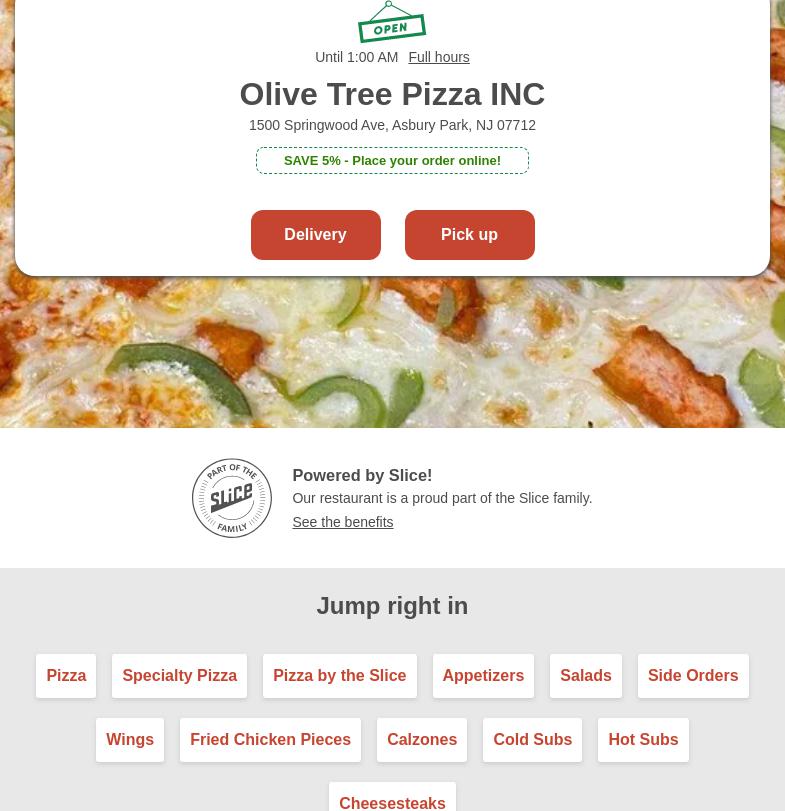785x811 pixels.
Task: Browse Pizza by the Slice
Action: point(339,675)
